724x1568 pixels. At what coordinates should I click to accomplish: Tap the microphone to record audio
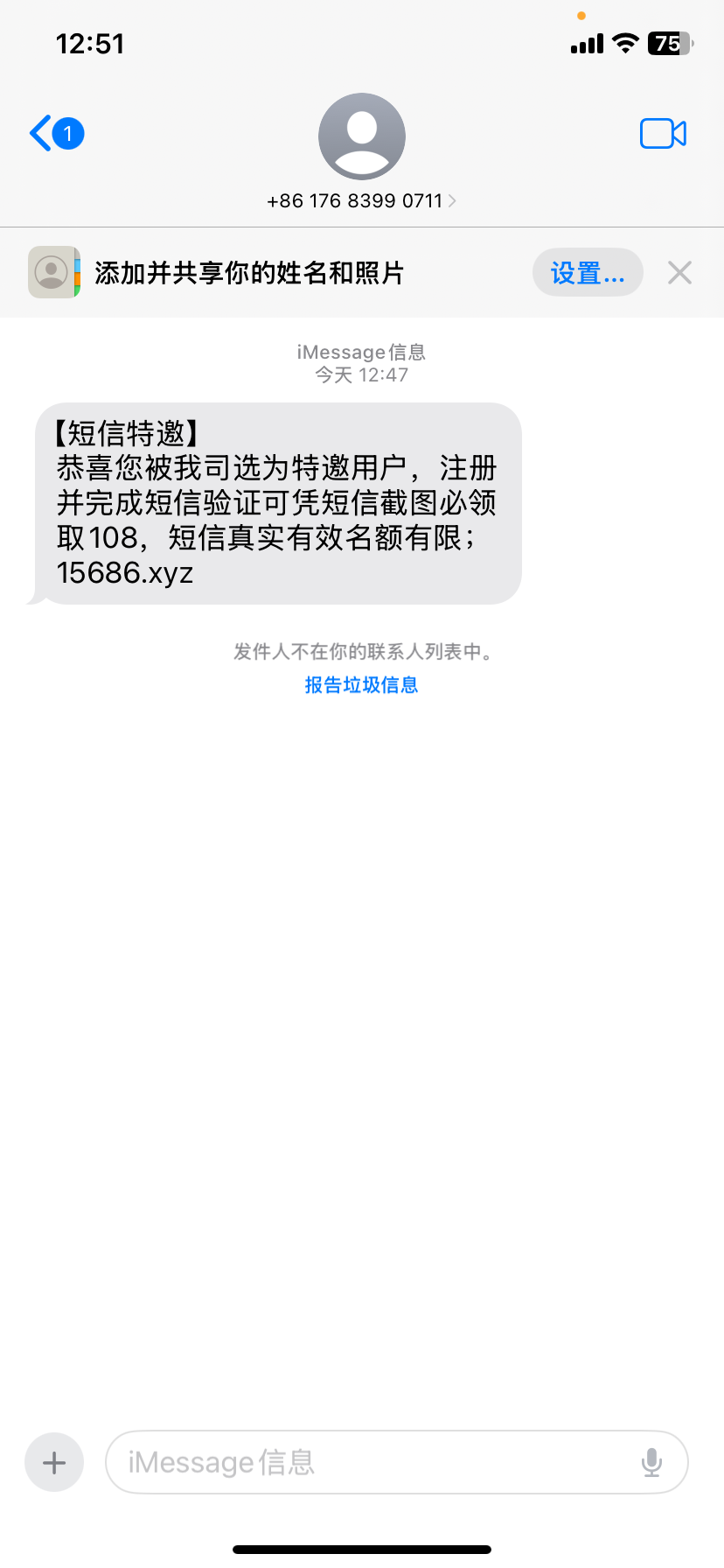click(651, 1462)
